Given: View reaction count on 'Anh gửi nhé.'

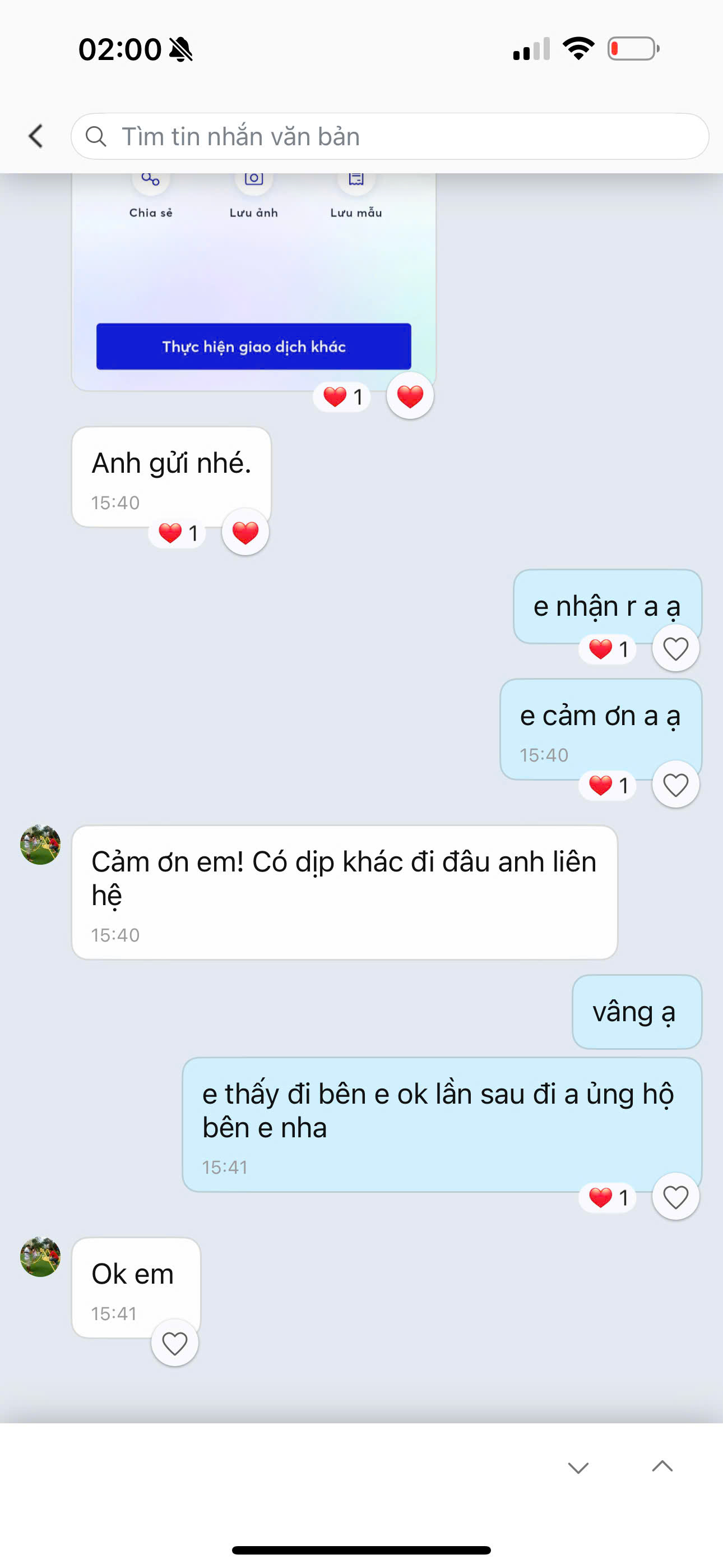Looking at the screenshot, I should click(x=178, y=533).
